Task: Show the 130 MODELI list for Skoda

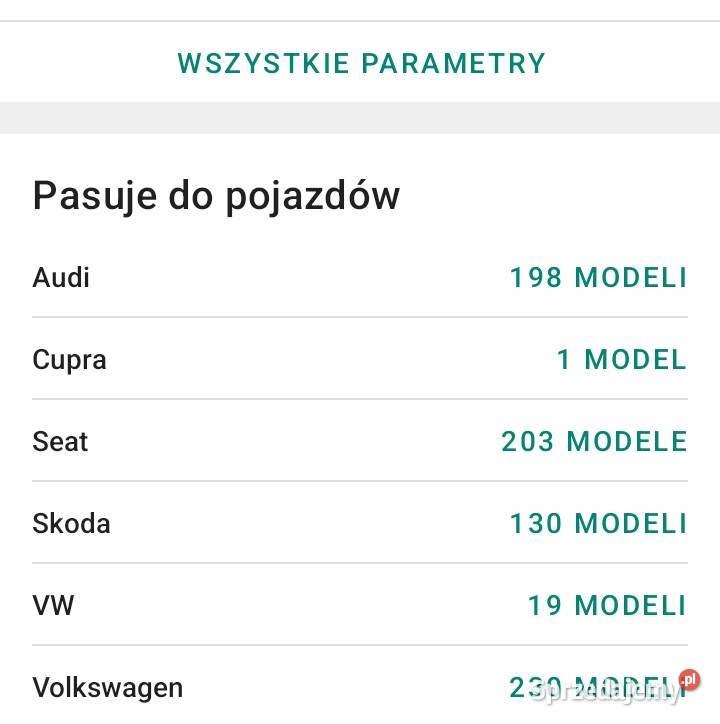Action: (598, 524)
